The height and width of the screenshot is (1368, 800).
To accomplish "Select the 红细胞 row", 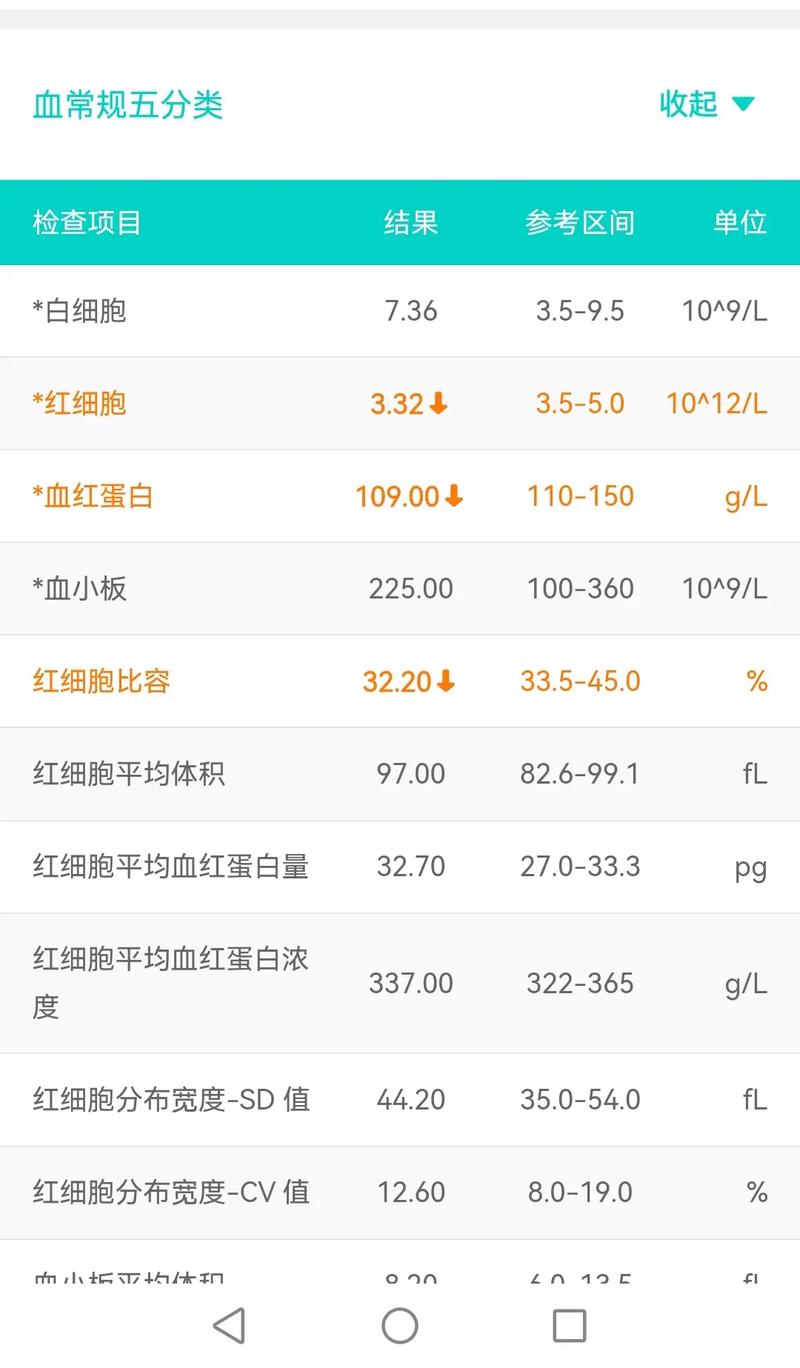I will (400, 403).
